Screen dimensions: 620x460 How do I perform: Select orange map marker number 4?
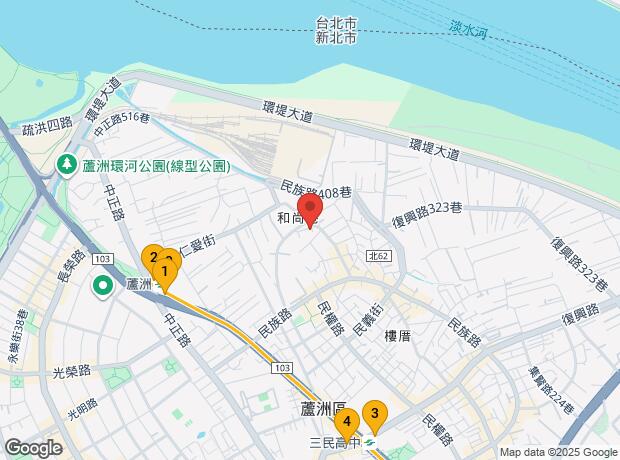click(346, 421)
